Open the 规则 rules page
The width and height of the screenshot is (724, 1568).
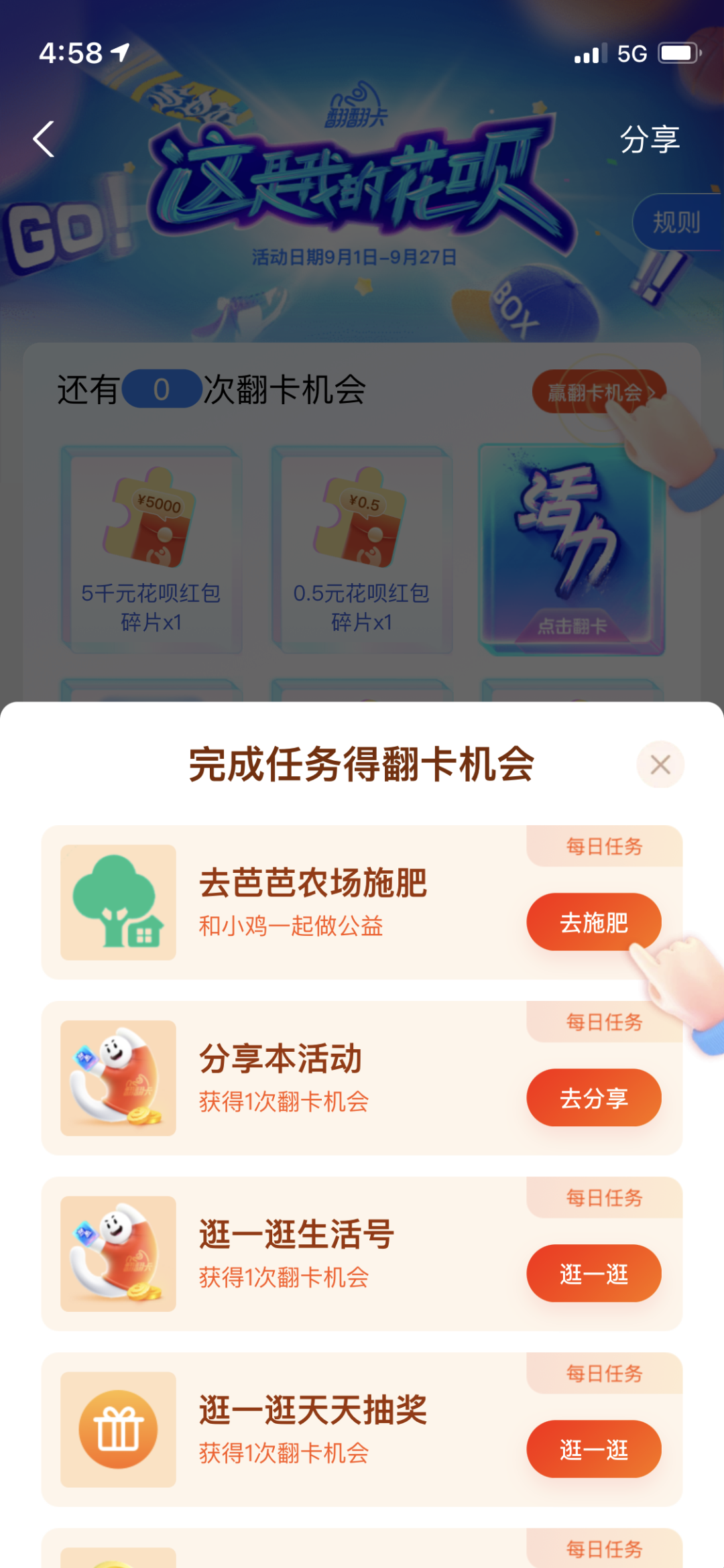[x=676, y=223]
